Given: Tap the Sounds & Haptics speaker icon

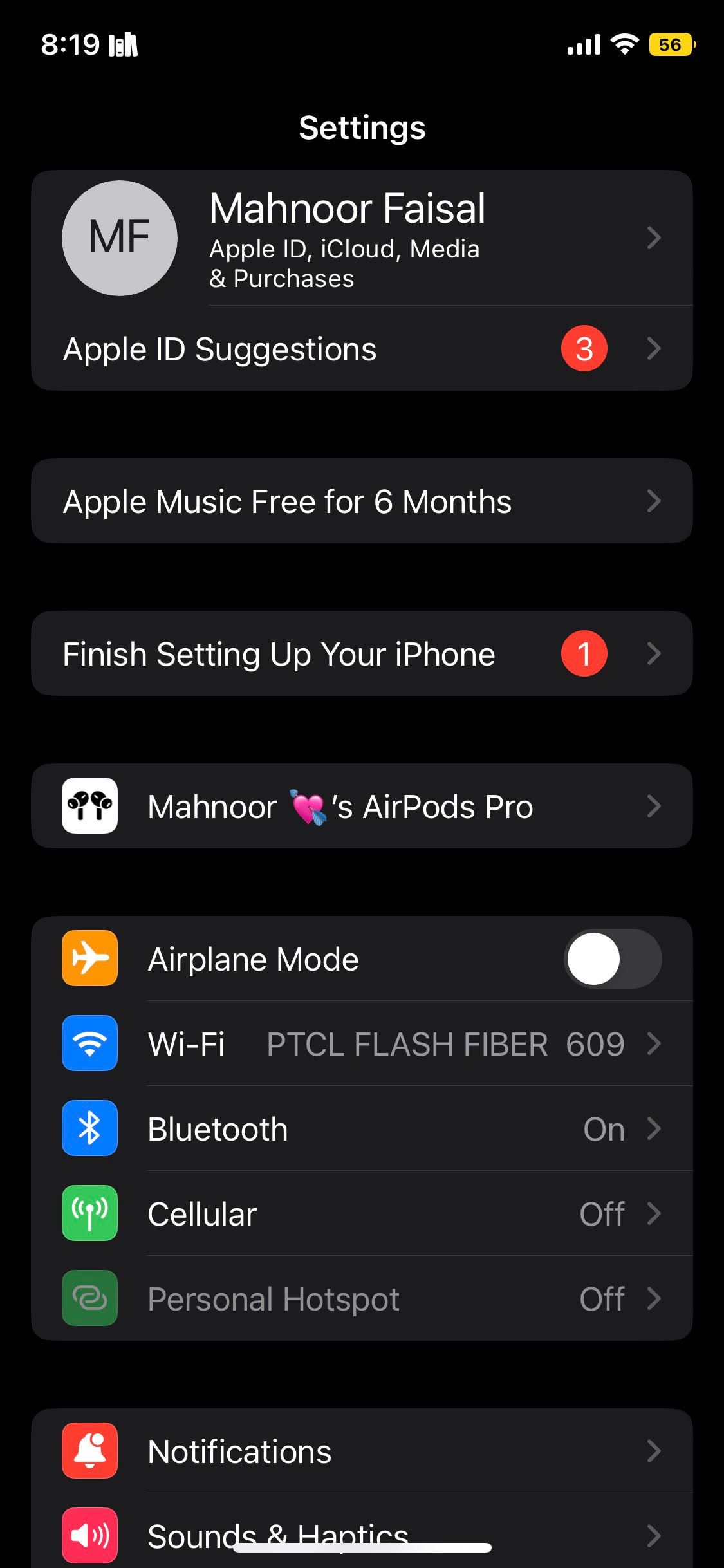Looking at the screenshot, I should [x=89, y=1535].
